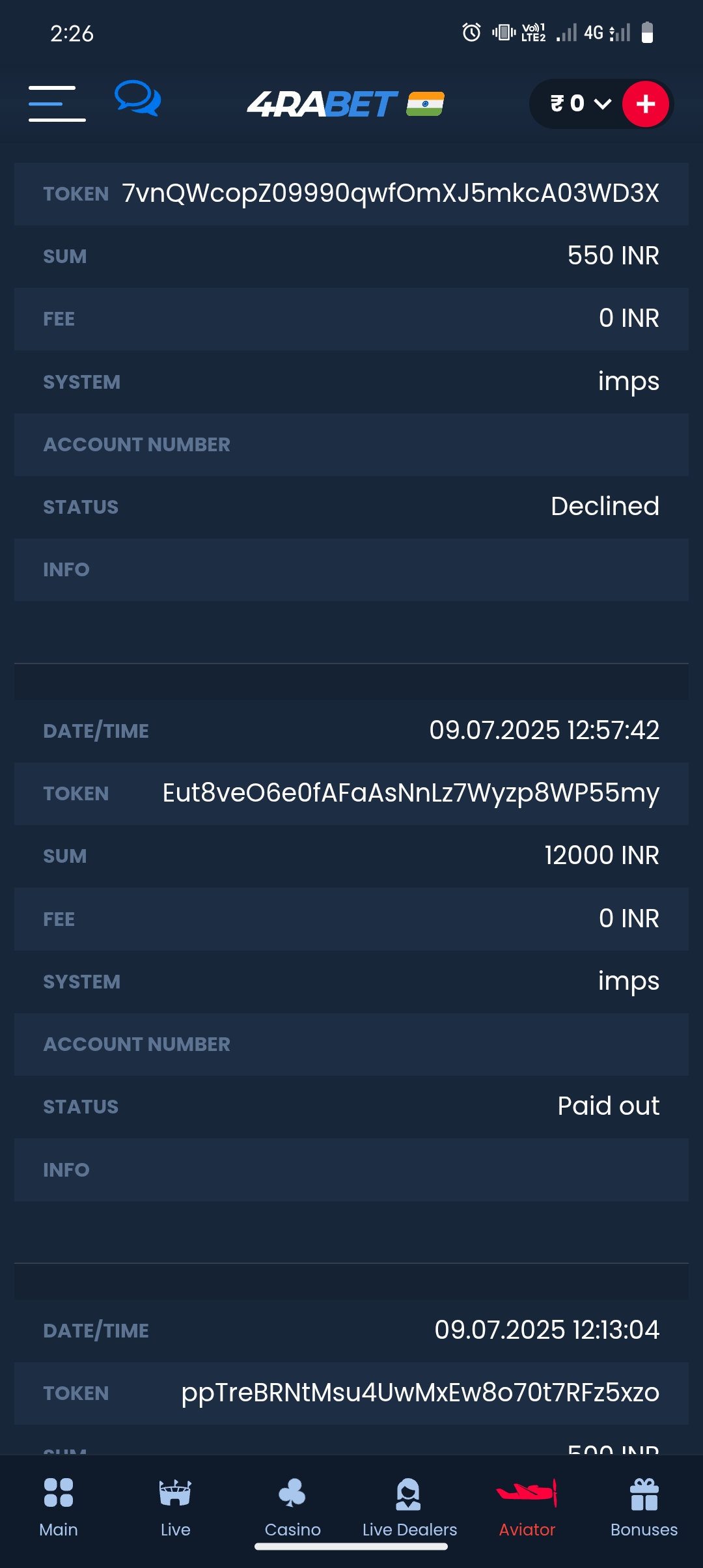Add a deposit with the red plus button
The image size is (703, 1568).
645,104
